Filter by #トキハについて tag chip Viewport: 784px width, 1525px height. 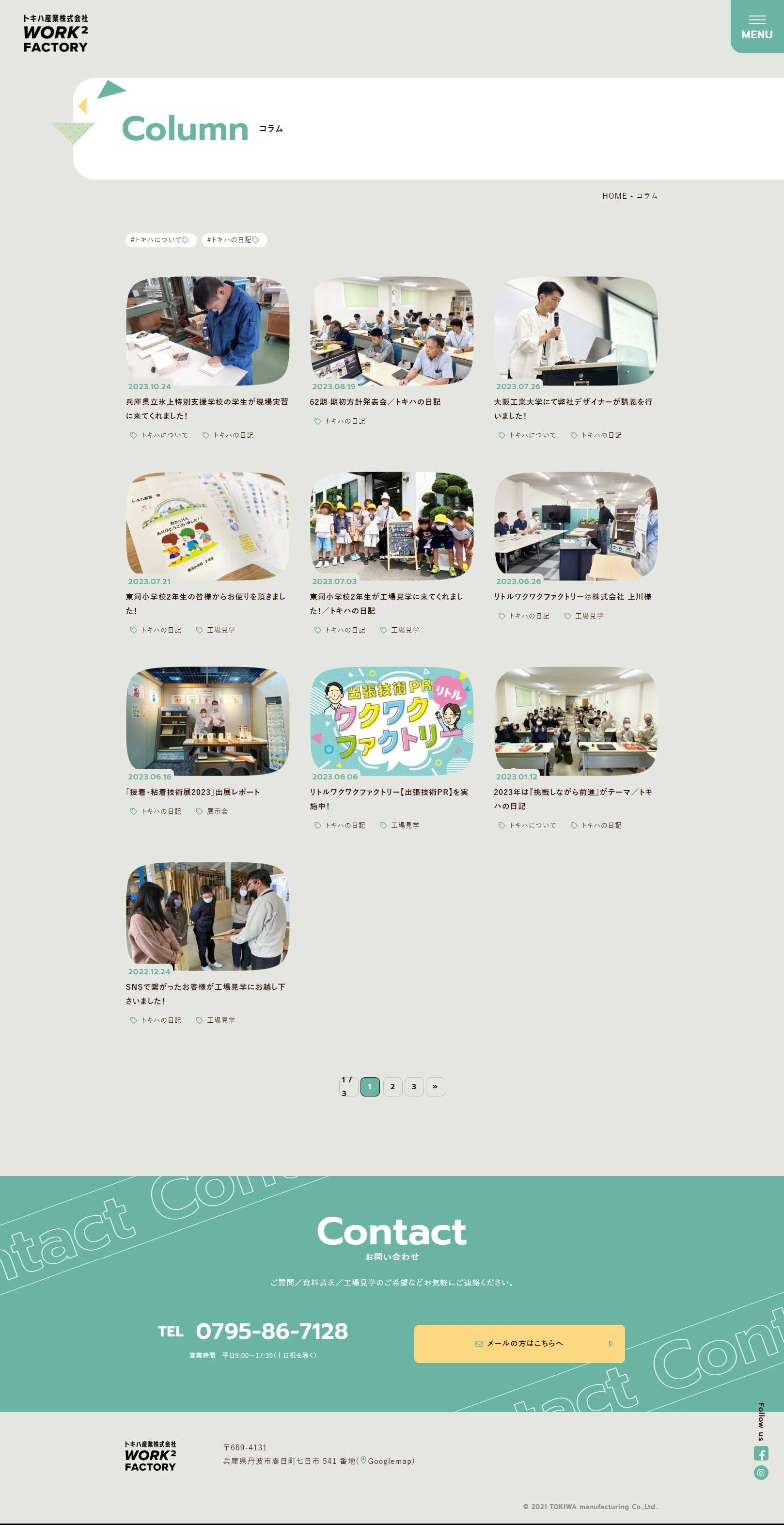tap(160, 240)
